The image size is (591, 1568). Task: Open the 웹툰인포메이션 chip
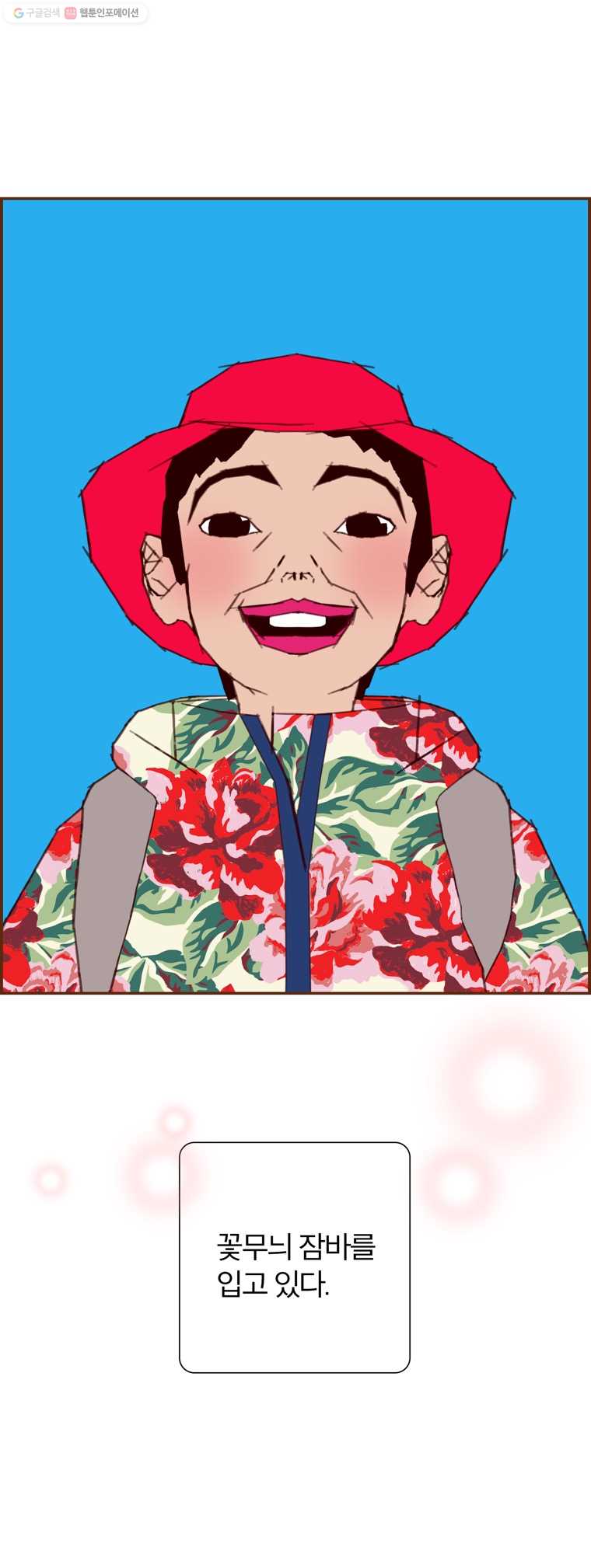pyautogui.click(x=102, y=13)
